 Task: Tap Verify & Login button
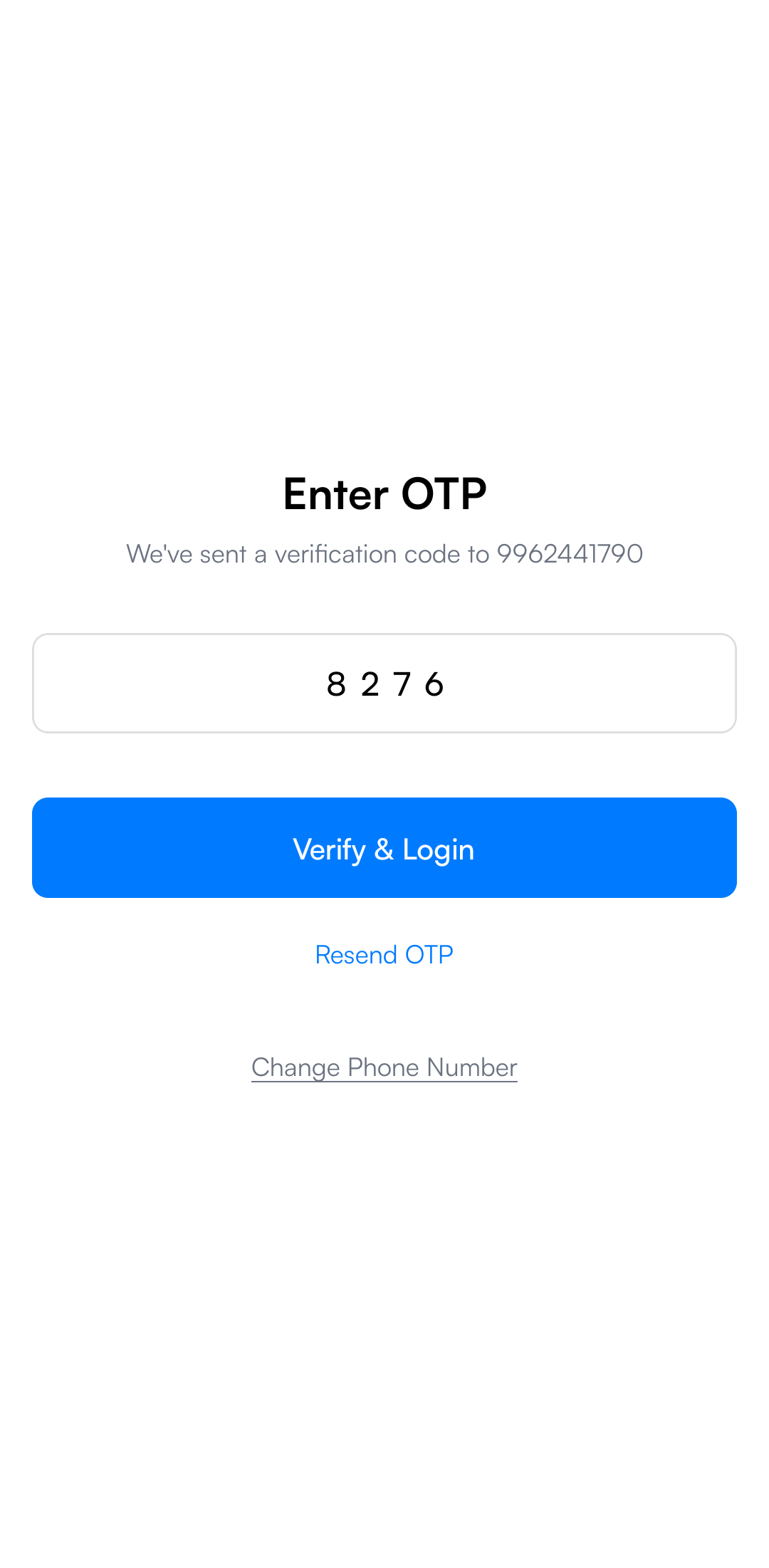[384, 847]
